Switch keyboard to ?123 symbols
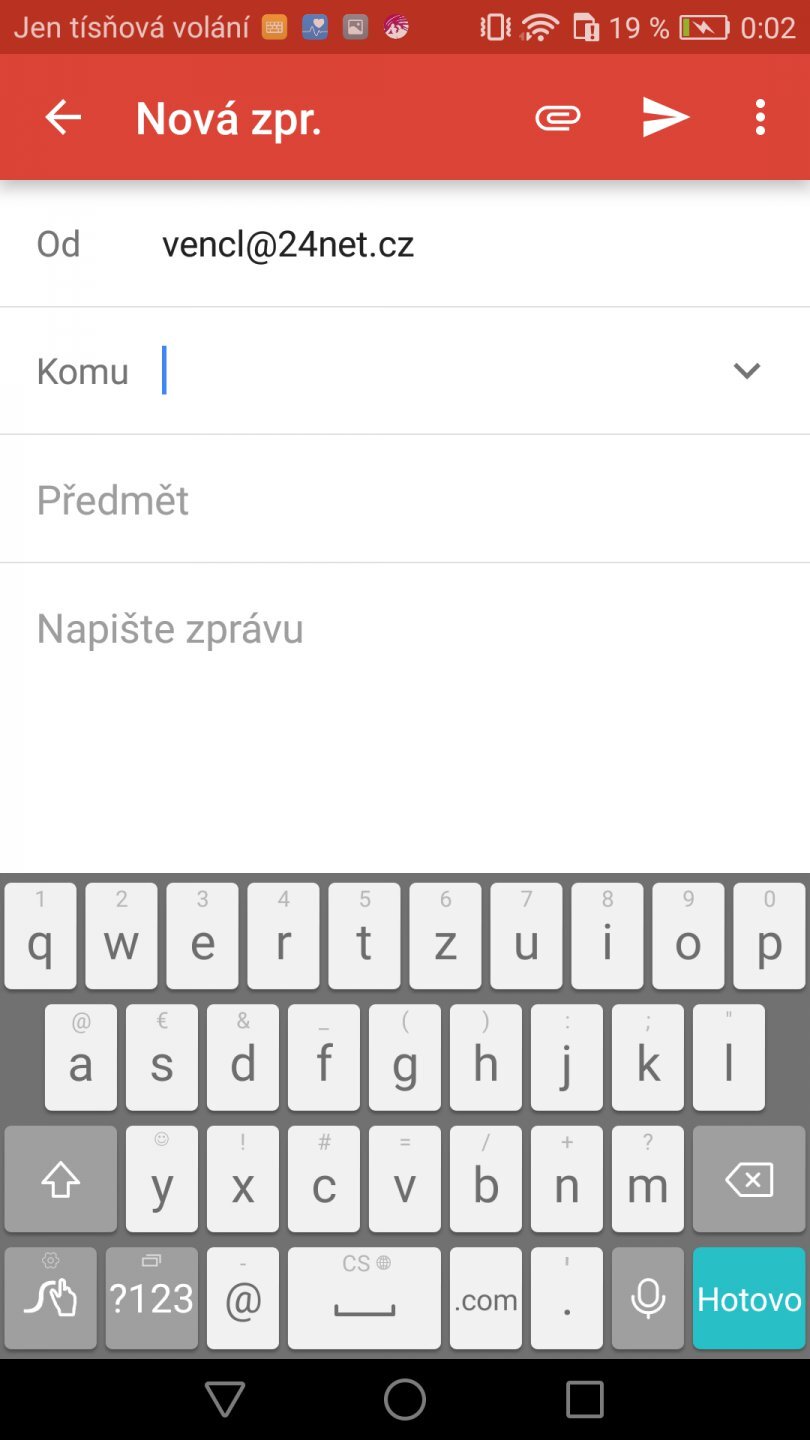810x1440 pixels. point(151,1298)
